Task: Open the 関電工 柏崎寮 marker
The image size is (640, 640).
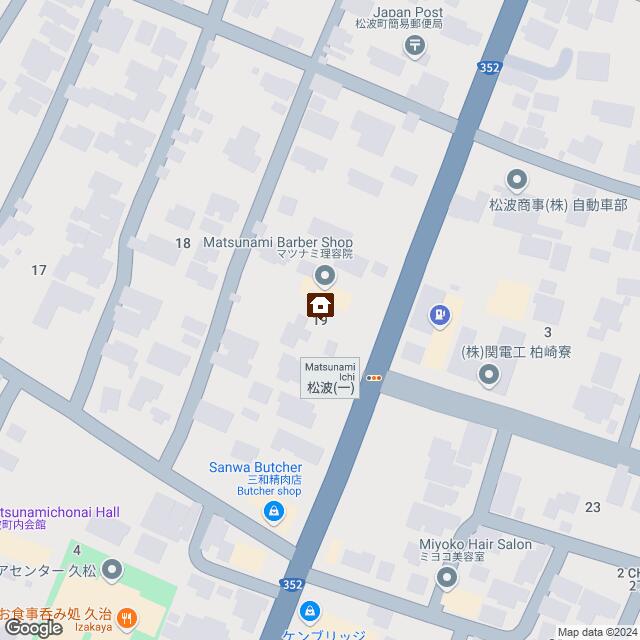Action: coord(488,375)
